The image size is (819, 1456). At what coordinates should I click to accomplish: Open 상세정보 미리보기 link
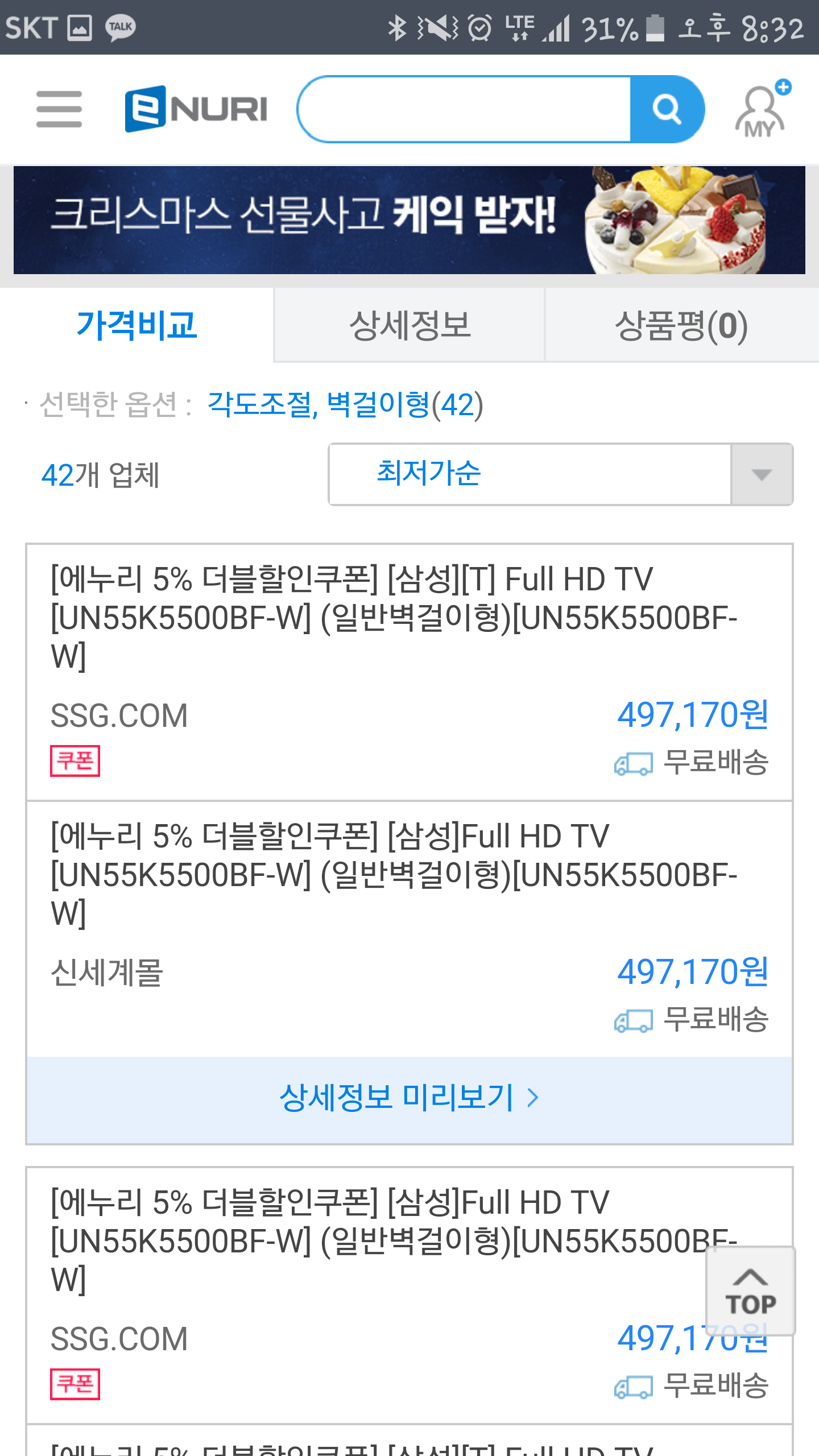coord(409,1098)
